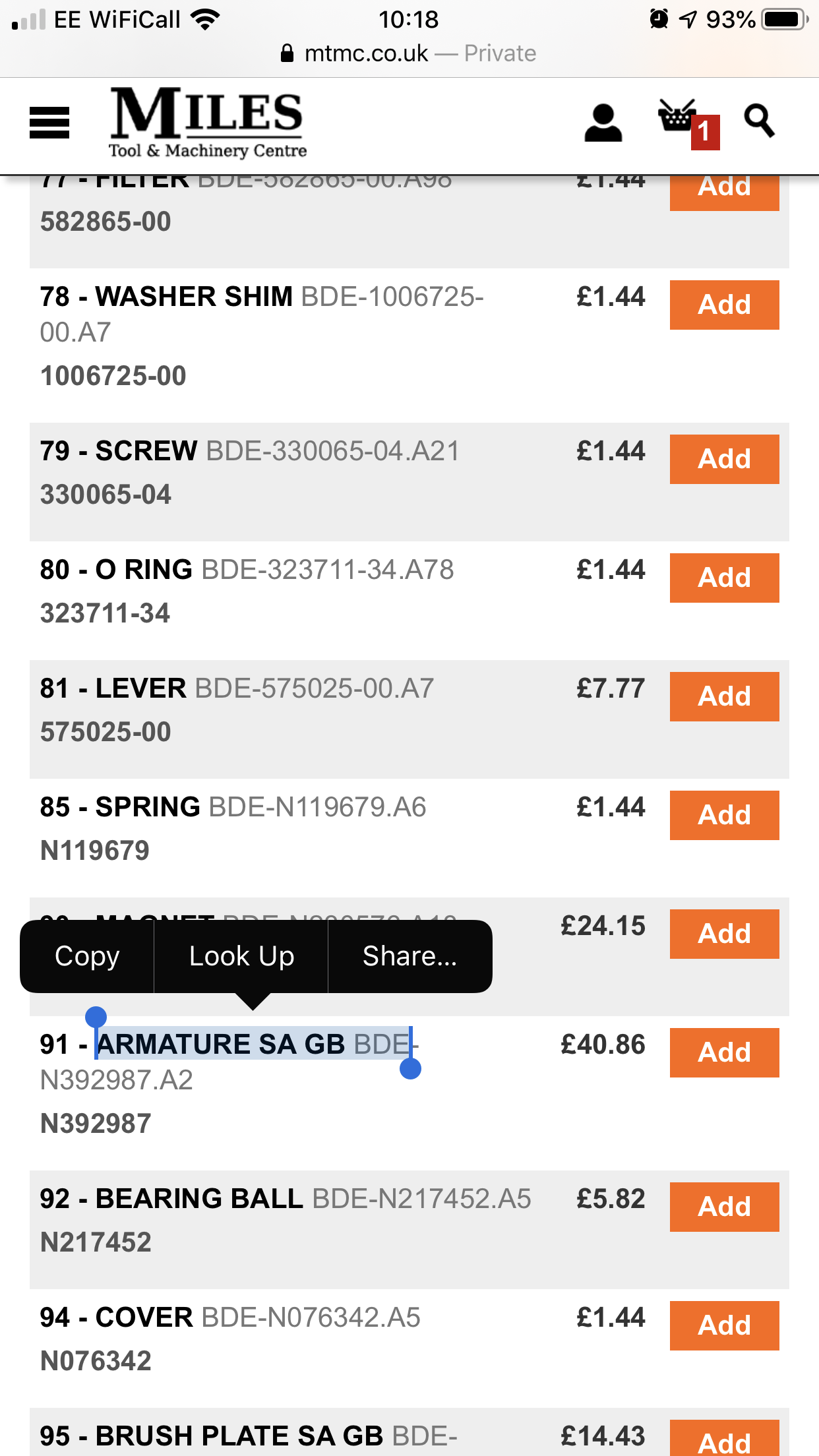The image size is (819, 1456).
Task: Add the 94 - Cover to basket
Action: [724, 1325]
